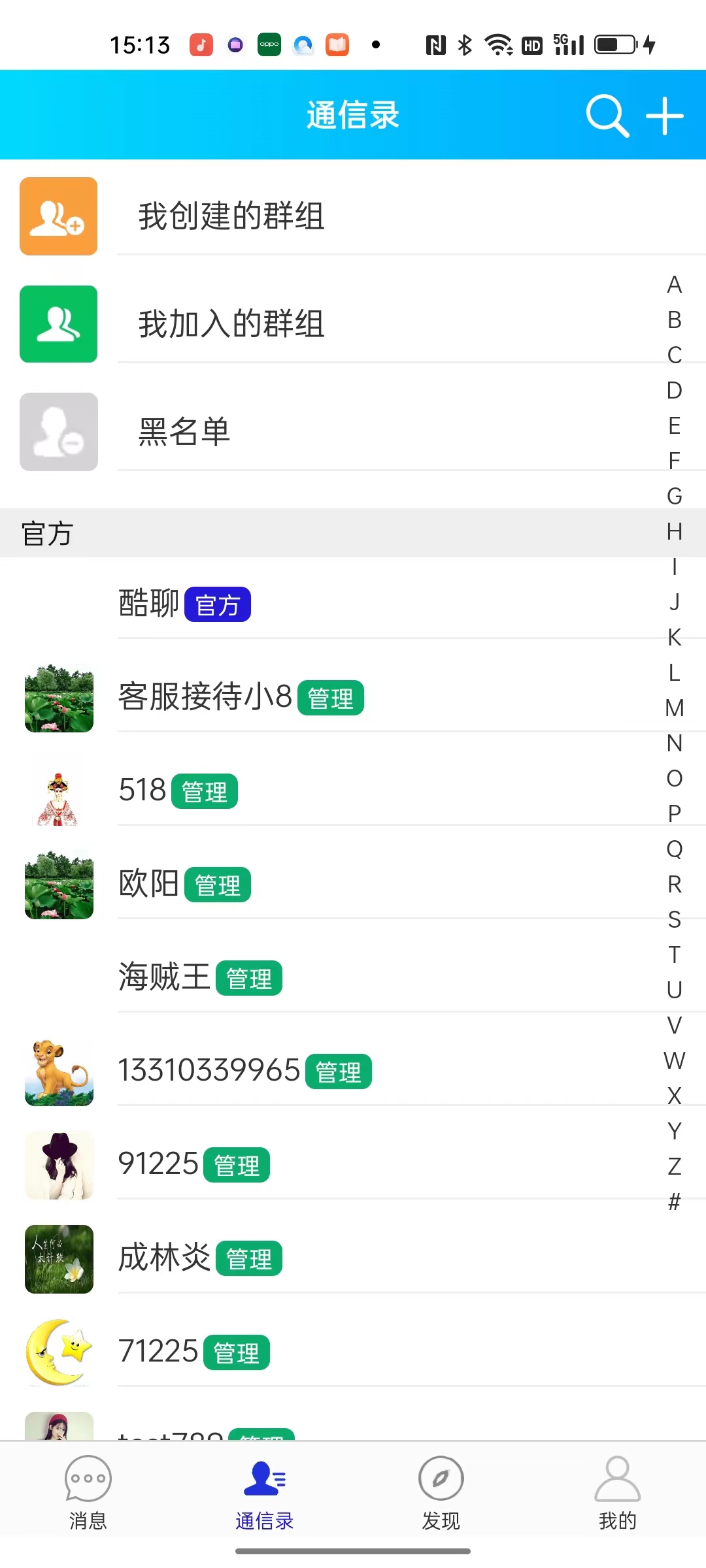
Task: Jump to letter Z in the index
Action: click(x=673, y=1167)
